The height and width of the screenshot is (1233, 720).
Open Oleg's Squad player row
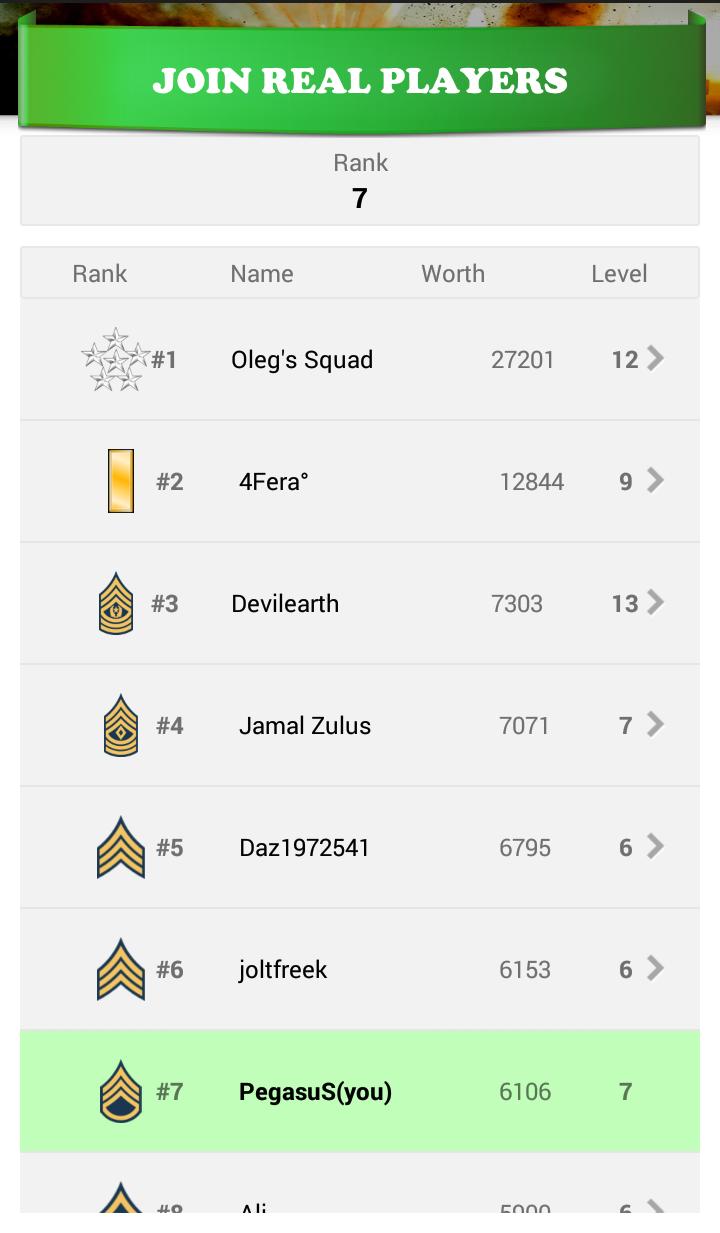coord(360,360)
